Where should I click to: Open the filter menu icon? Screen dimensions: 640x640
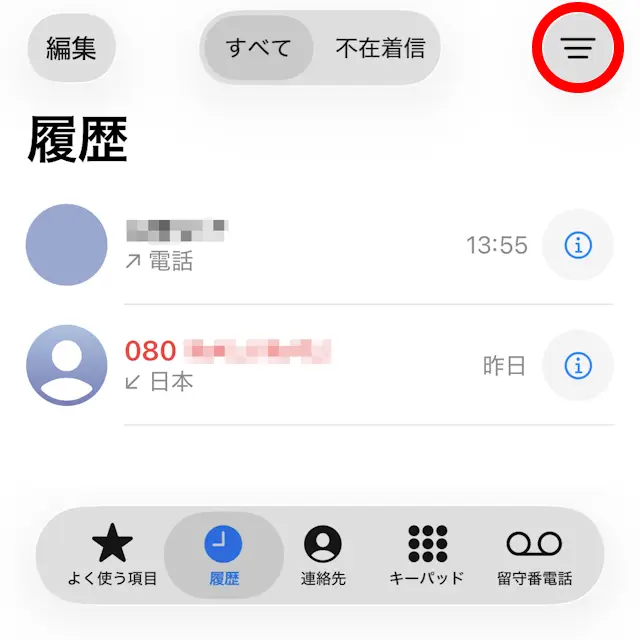point(578,48)
